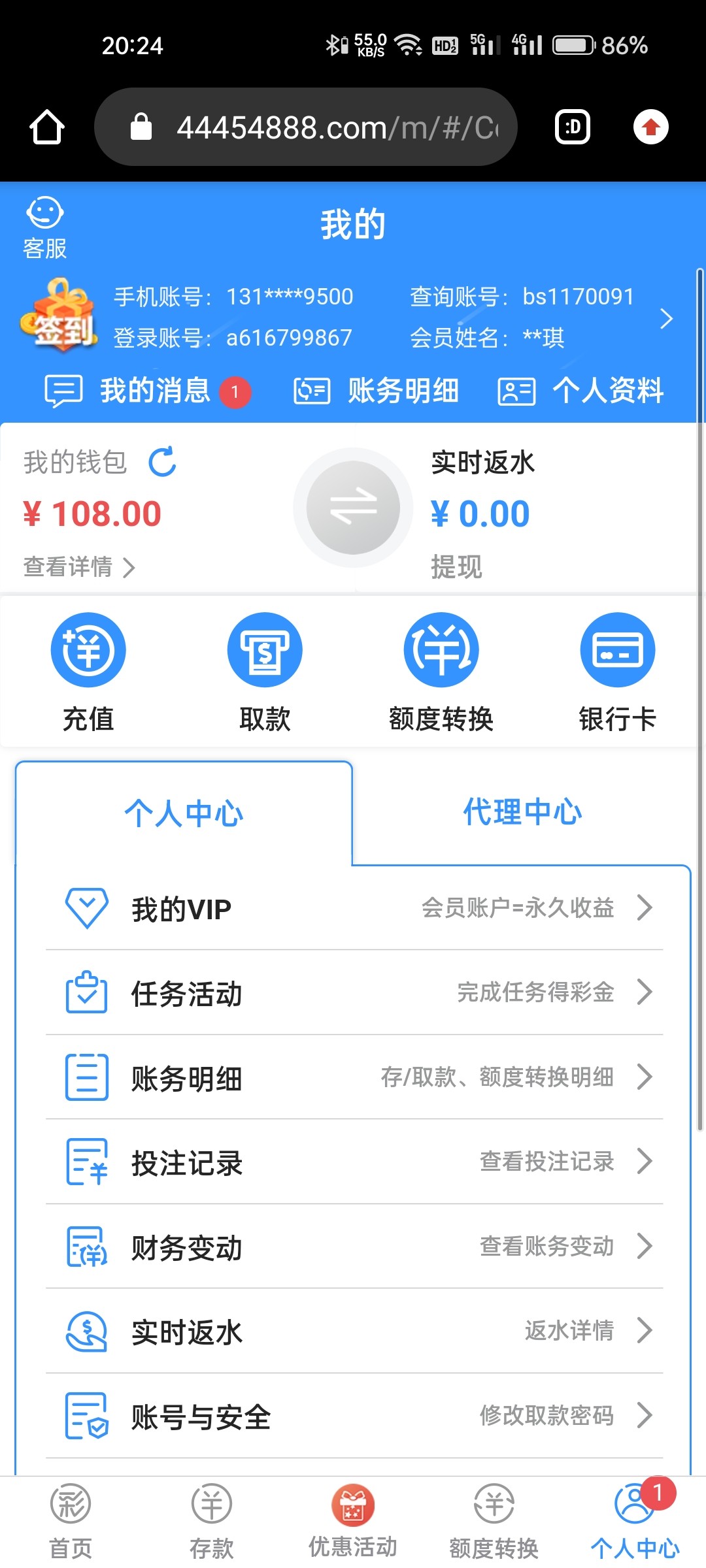Open 客服 customer service
This screenshot has height=1568, width=706.
coord(44,227)
